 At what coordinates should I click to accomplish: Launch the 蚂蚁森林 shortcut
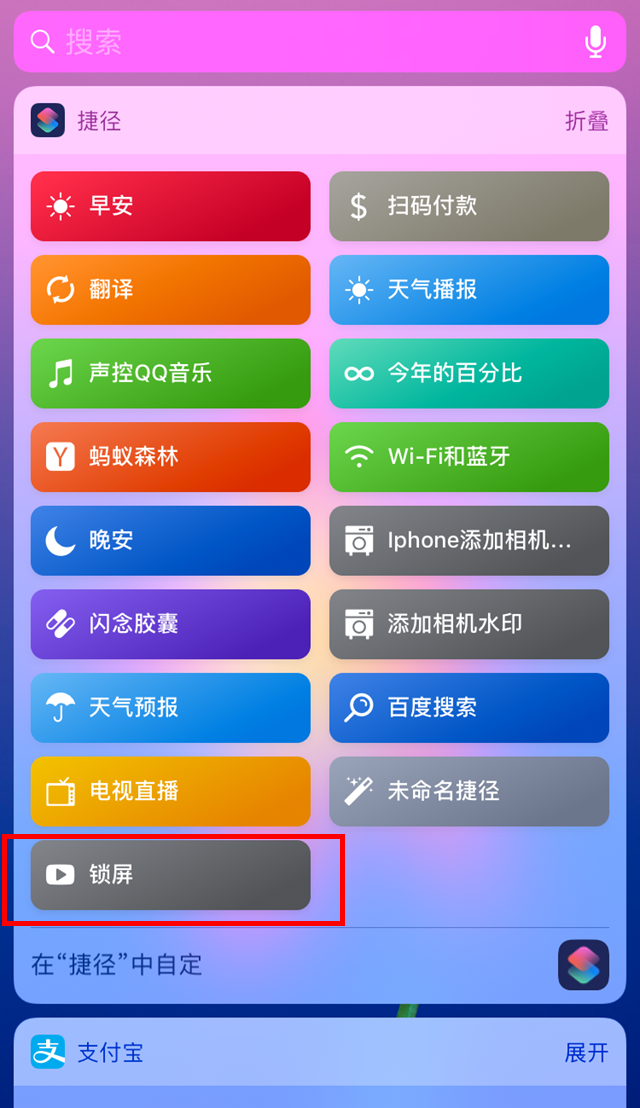tap(170, 457)
